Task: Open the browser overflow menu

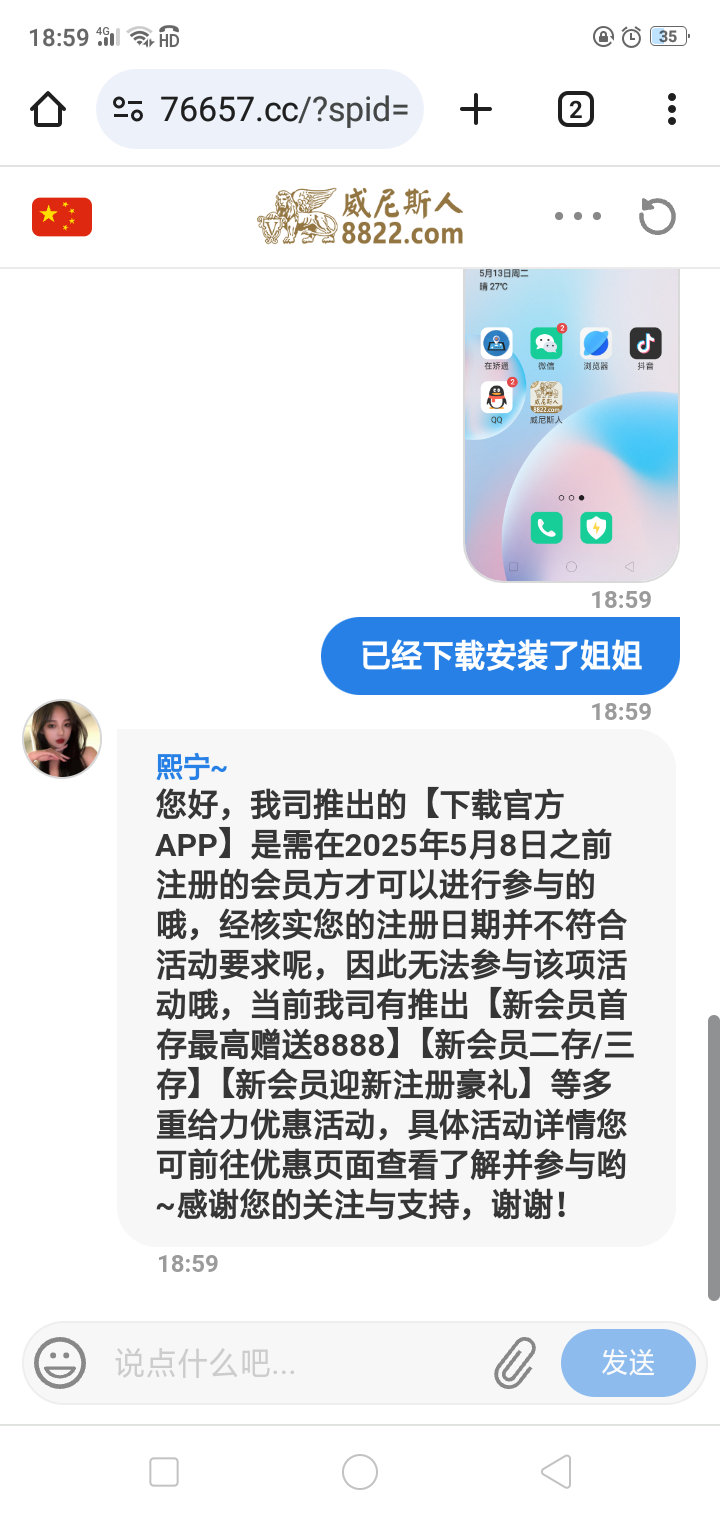Action: [x=671, y=109]
